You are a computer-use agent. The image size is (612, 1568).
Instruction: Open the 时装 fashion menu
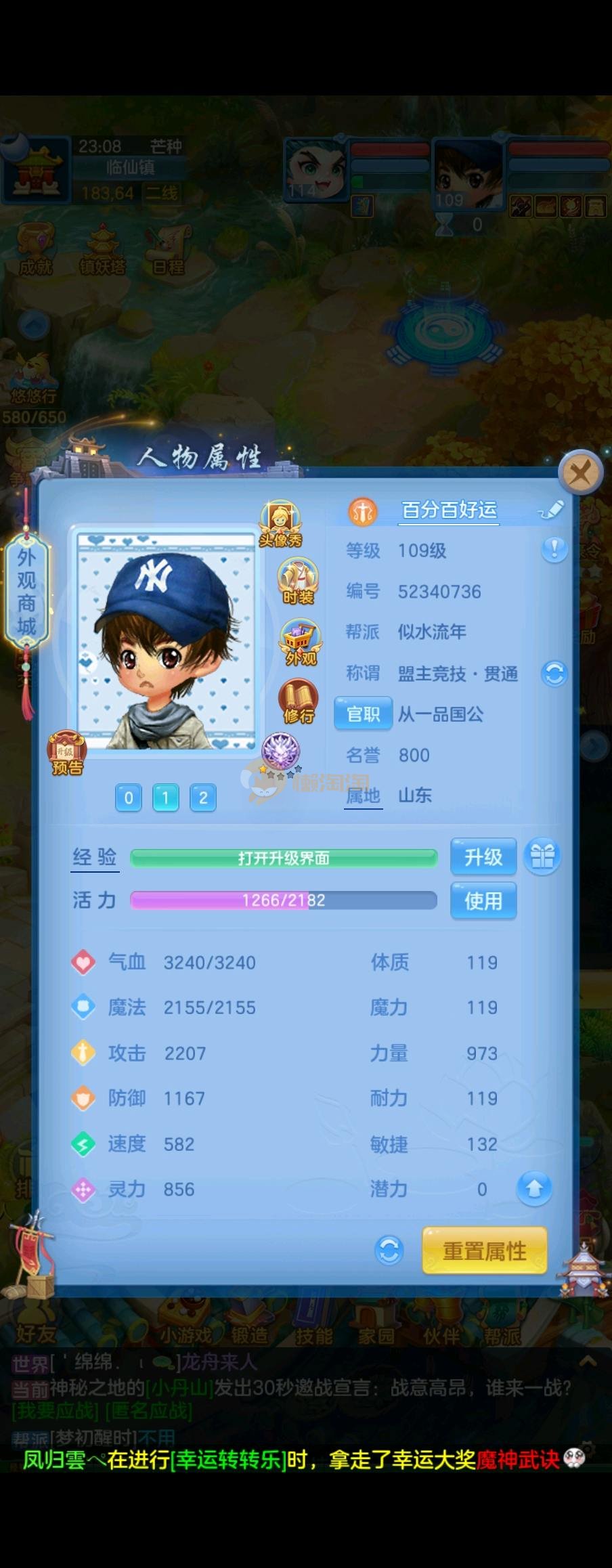[x=298, y=582]
